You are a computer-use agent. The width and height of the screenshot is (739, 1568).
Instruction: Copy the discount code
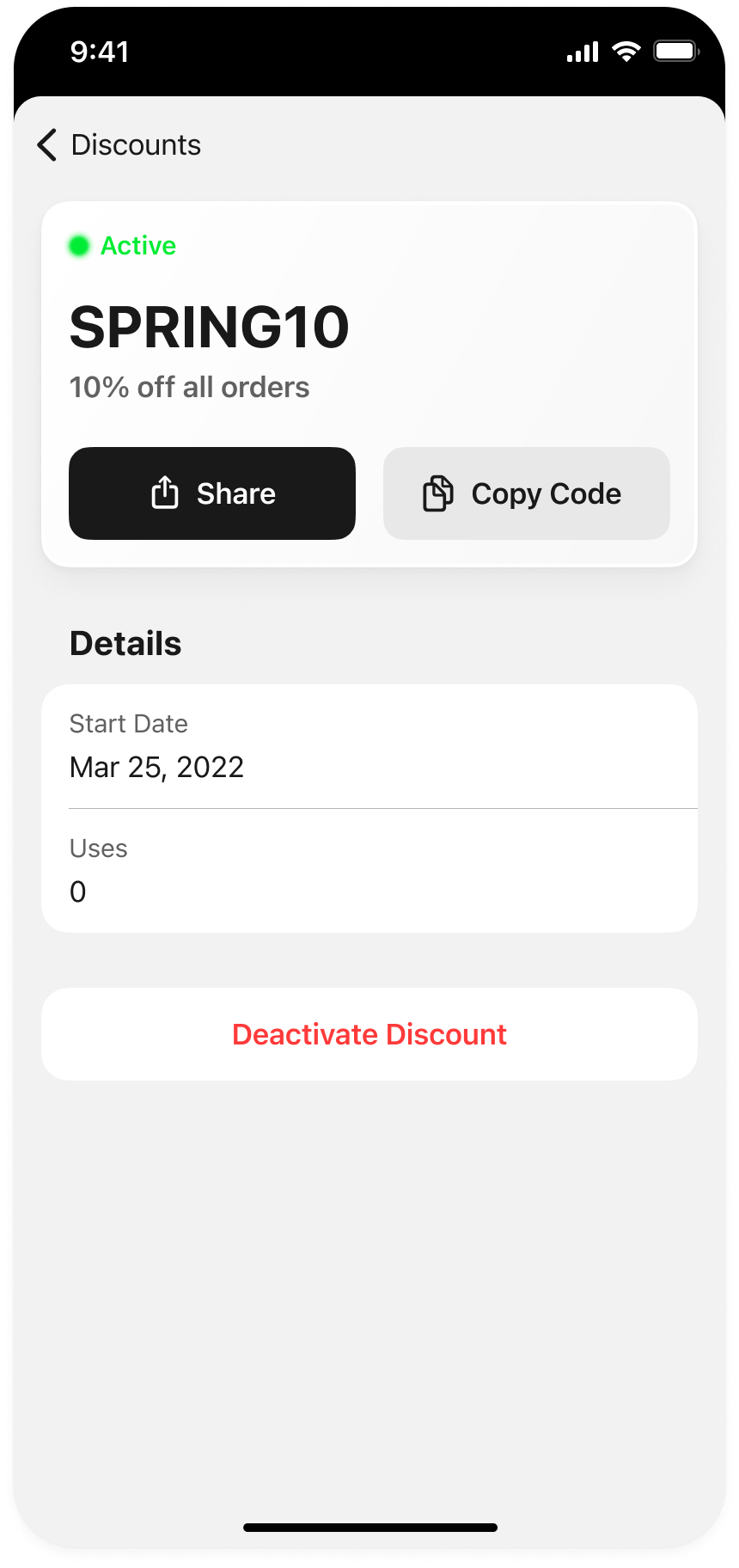pos(526,493)
